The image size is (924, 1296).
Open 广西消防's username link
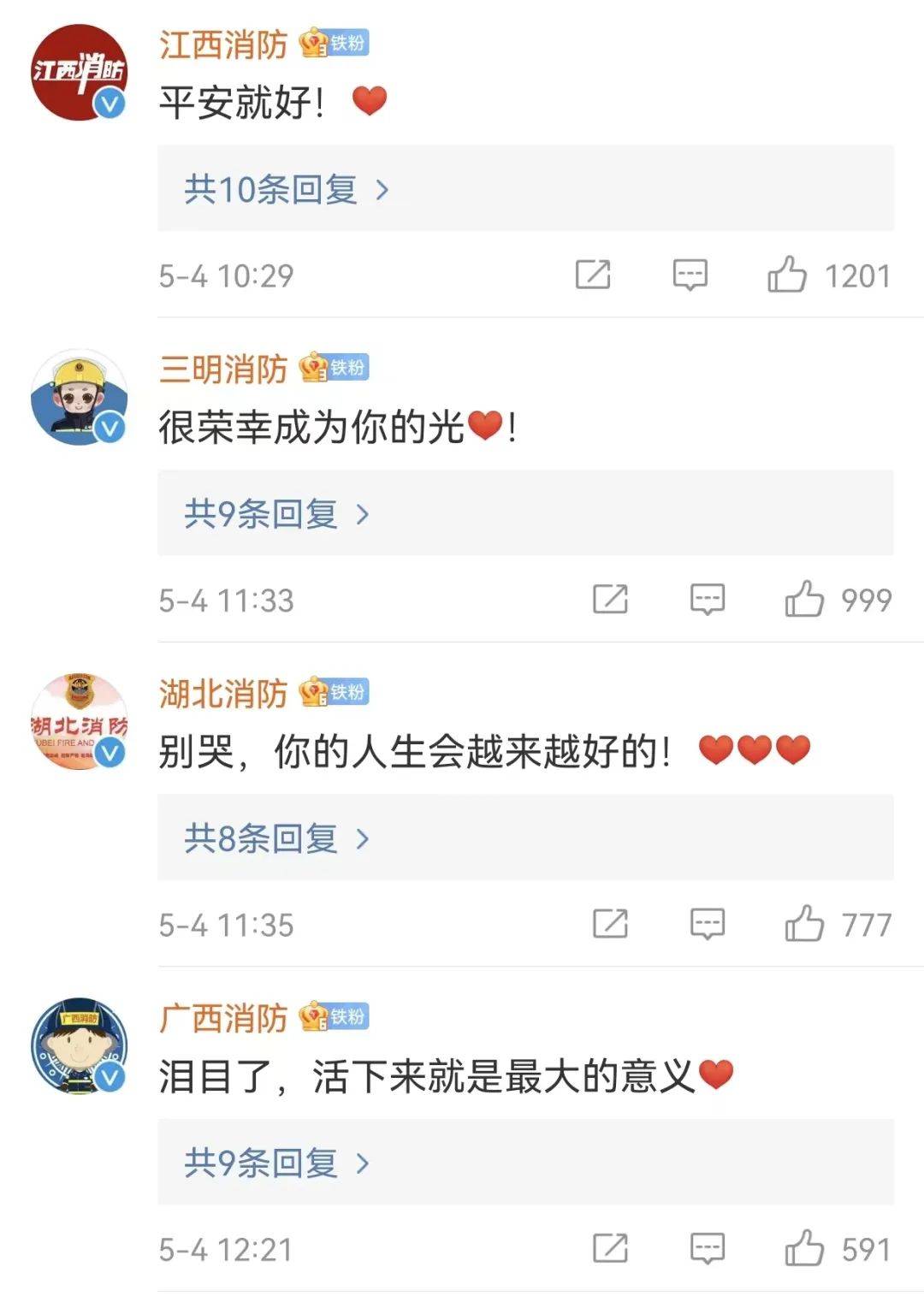pos(223,1018)
